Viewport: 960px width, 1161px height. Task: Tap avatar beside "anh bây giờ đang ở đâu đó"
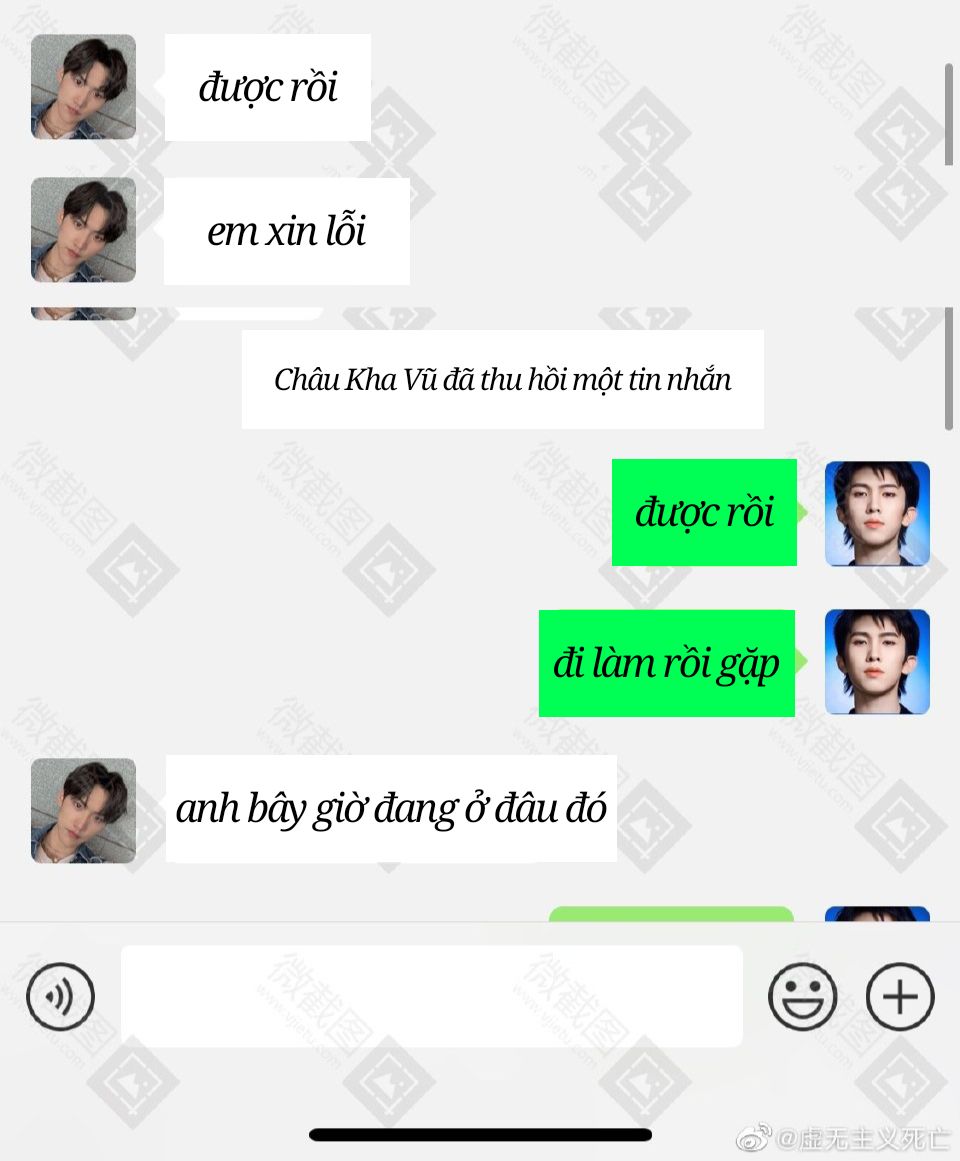(x=83, y=810)
